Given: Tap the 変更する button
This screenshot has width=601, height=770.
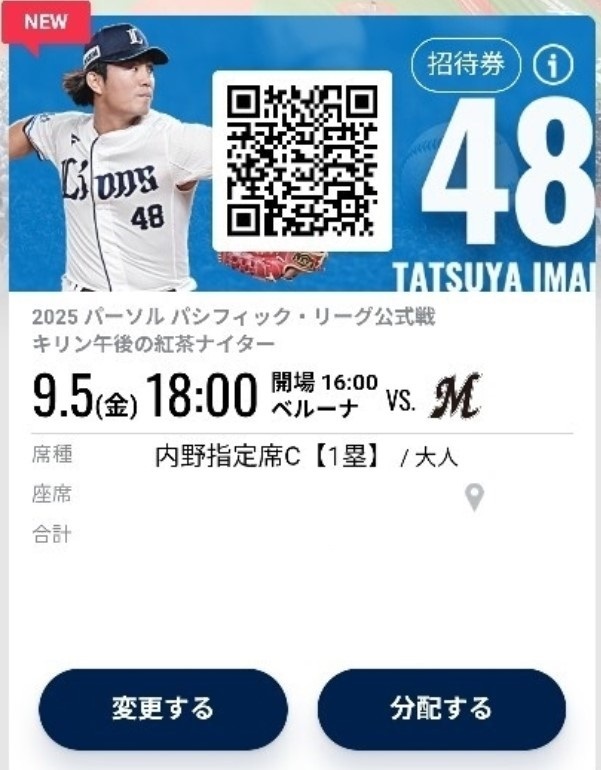Looking at the screenshot, I should [163, 709].
